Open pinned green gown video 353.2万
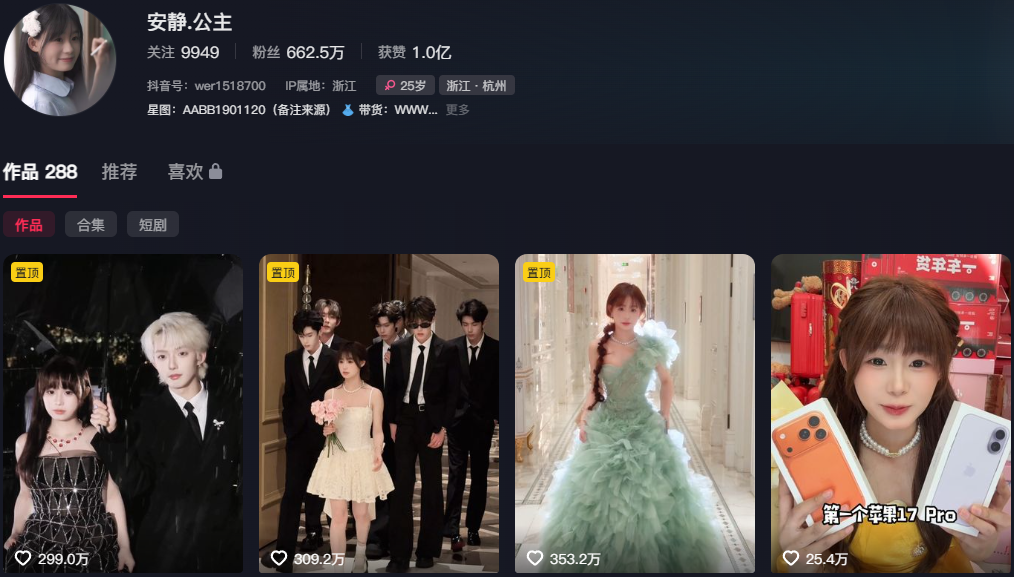 point(635,413)
